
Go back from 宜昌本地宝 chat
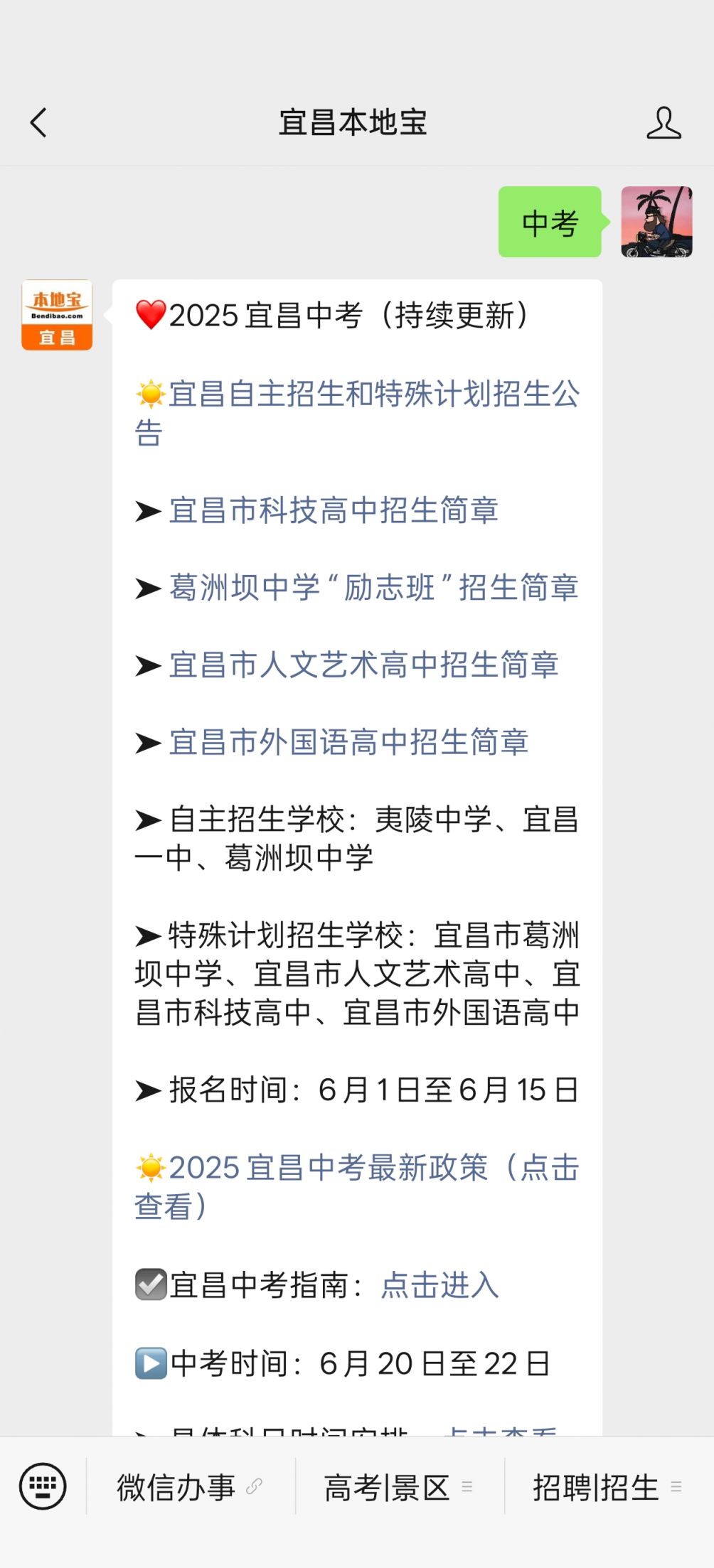[38, 123]
